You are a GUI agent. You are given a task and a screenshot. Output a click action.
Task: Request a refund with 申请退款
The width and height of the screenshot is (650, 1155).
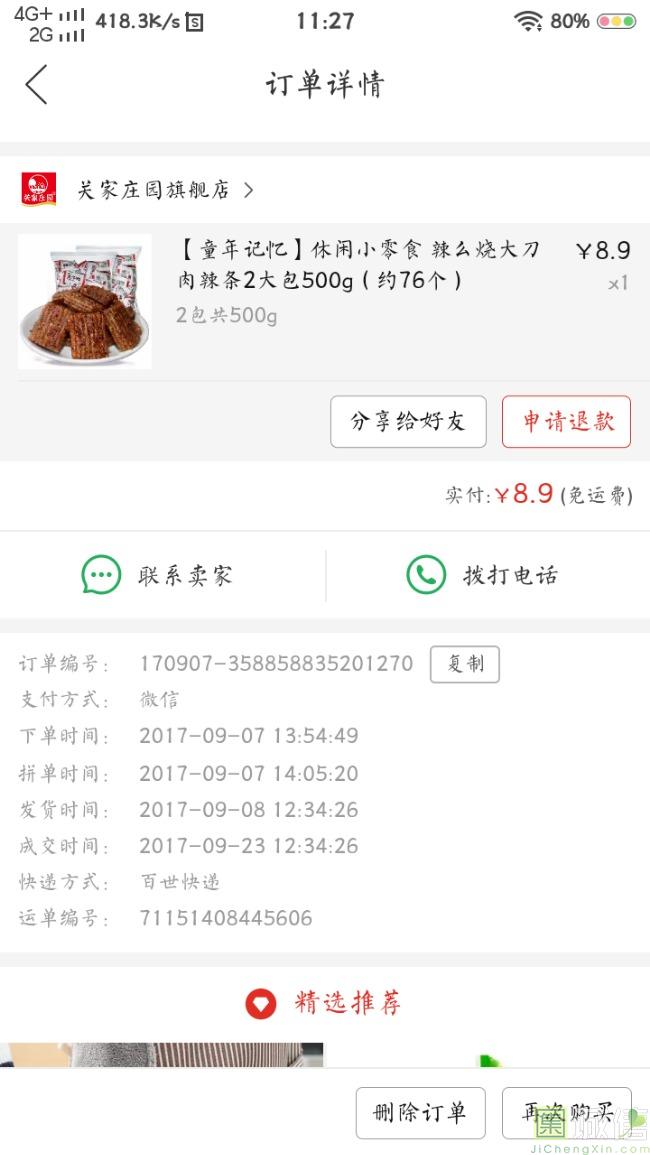point(566,422)
